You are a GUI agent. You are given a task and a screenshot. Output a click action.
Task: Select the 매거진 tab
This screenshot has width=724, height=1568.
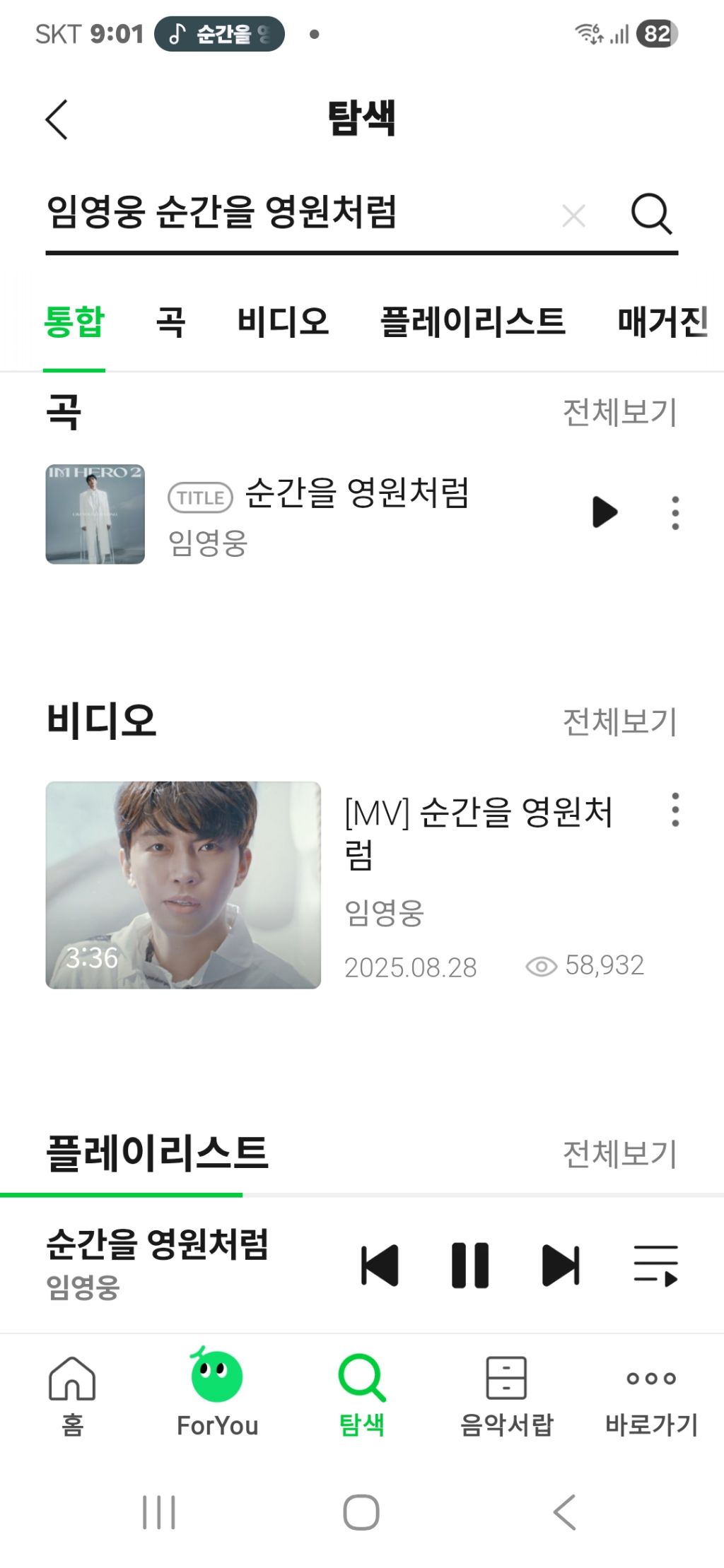click(662, 322)
